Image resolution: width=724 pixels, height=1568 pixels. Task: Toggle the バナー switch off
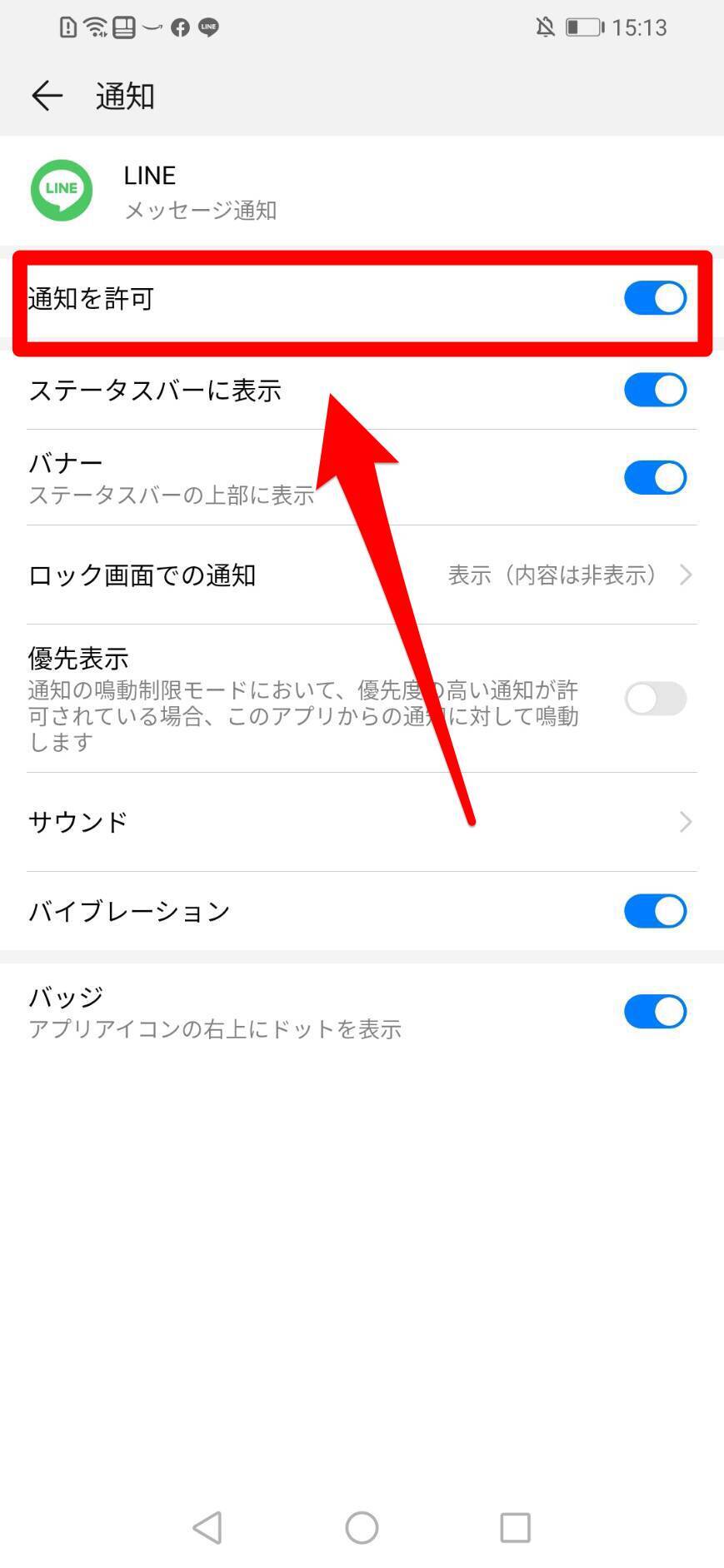coord(655,477)
